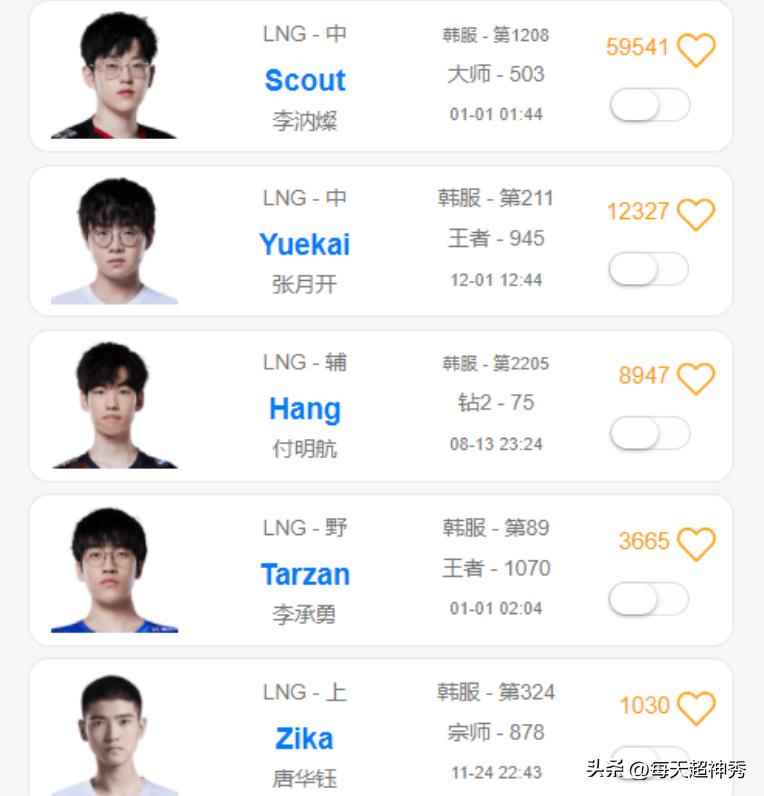Open Yuekai's player profile link

(305, 244)
